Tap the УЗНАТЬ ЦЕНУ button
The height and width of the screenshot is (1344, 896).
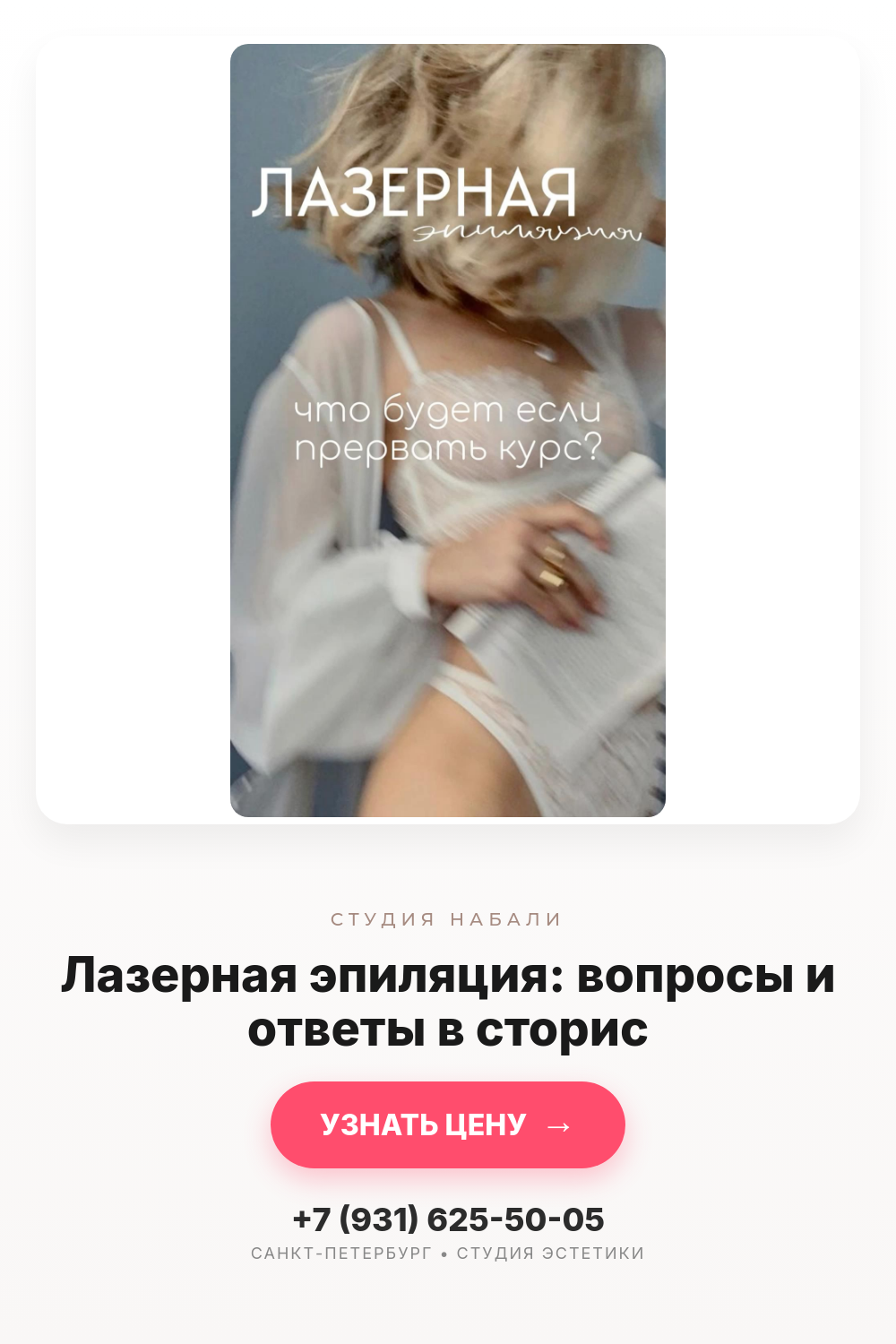pyautogui.click(x=448, y=1124)
